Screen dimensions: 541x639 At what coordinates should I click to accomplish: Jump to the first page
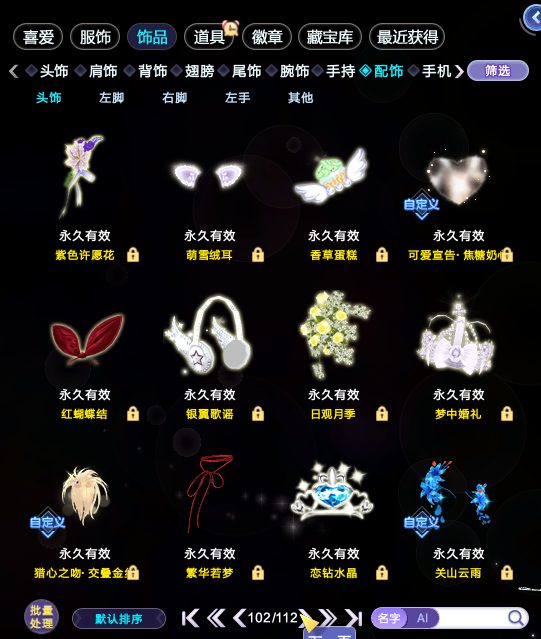tap(190, 618)
